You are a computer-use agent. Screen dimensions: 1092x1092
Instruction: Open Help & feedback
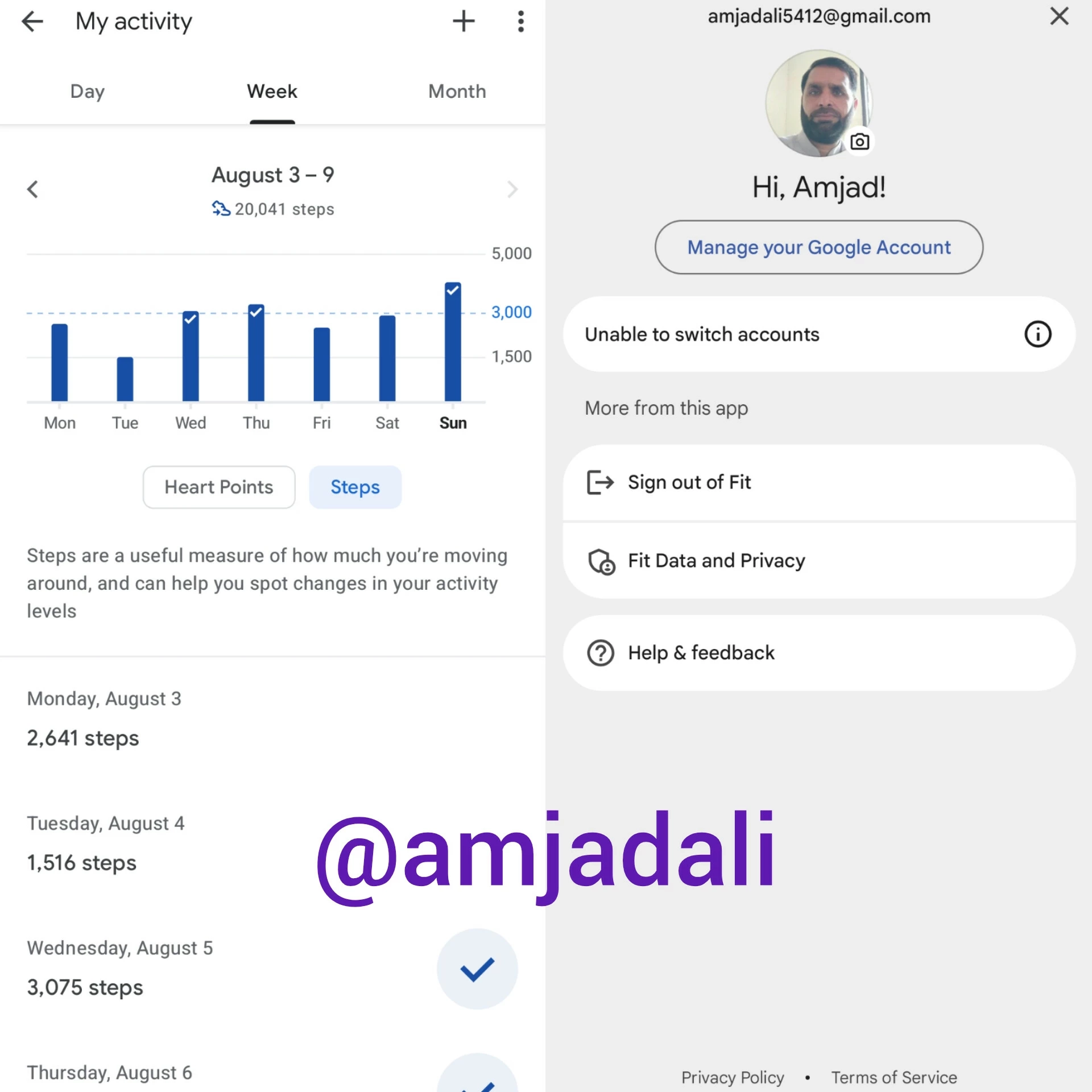(x=819, y=653)
